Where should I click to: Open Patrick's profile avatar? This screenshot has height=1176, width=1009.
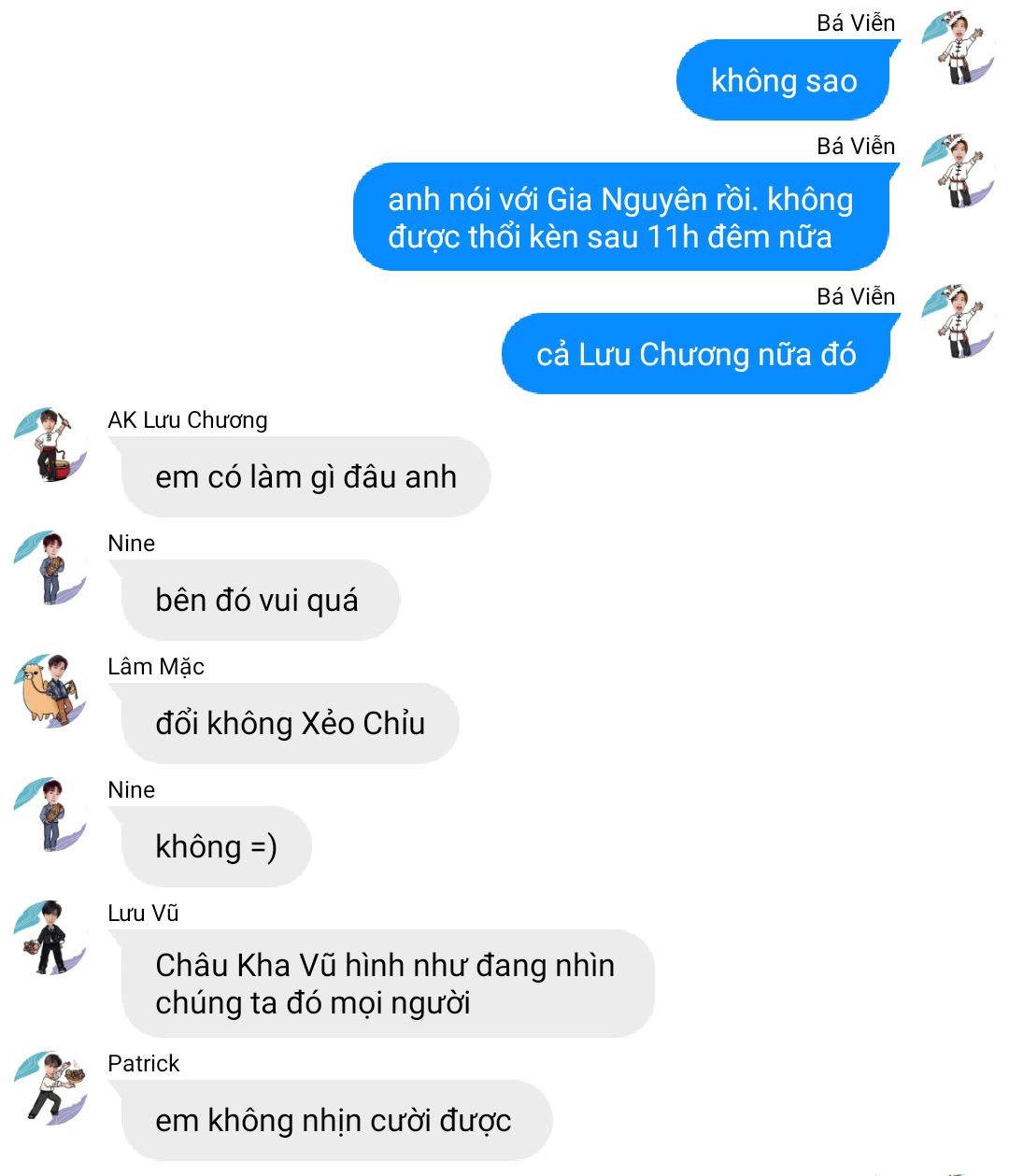click(x=50, y=1088)
